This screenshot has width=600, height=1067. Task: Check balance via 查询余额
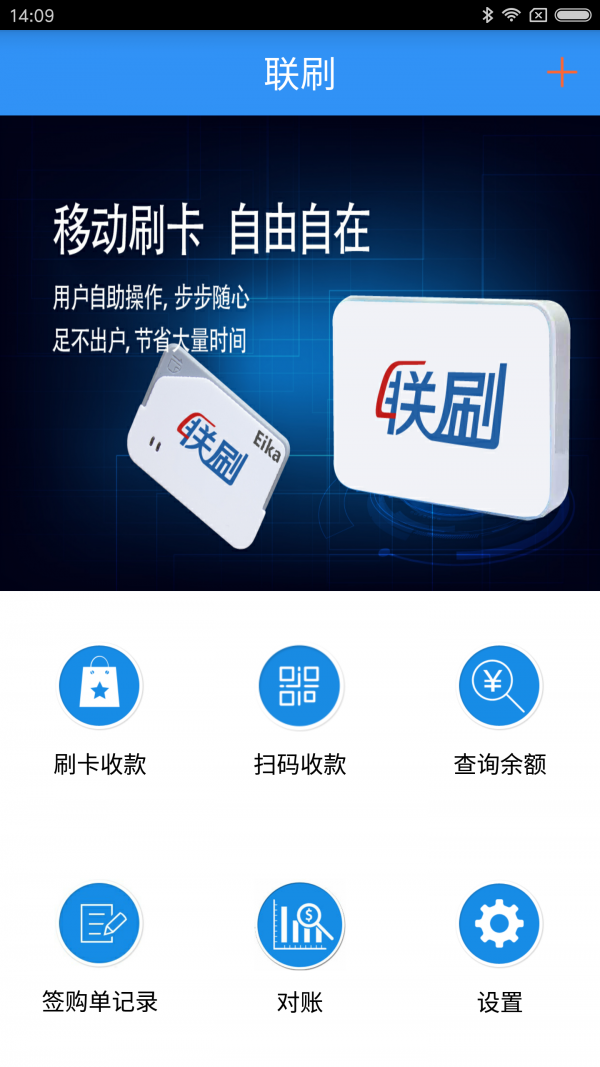pyautogui.click(x=499, y=687)
